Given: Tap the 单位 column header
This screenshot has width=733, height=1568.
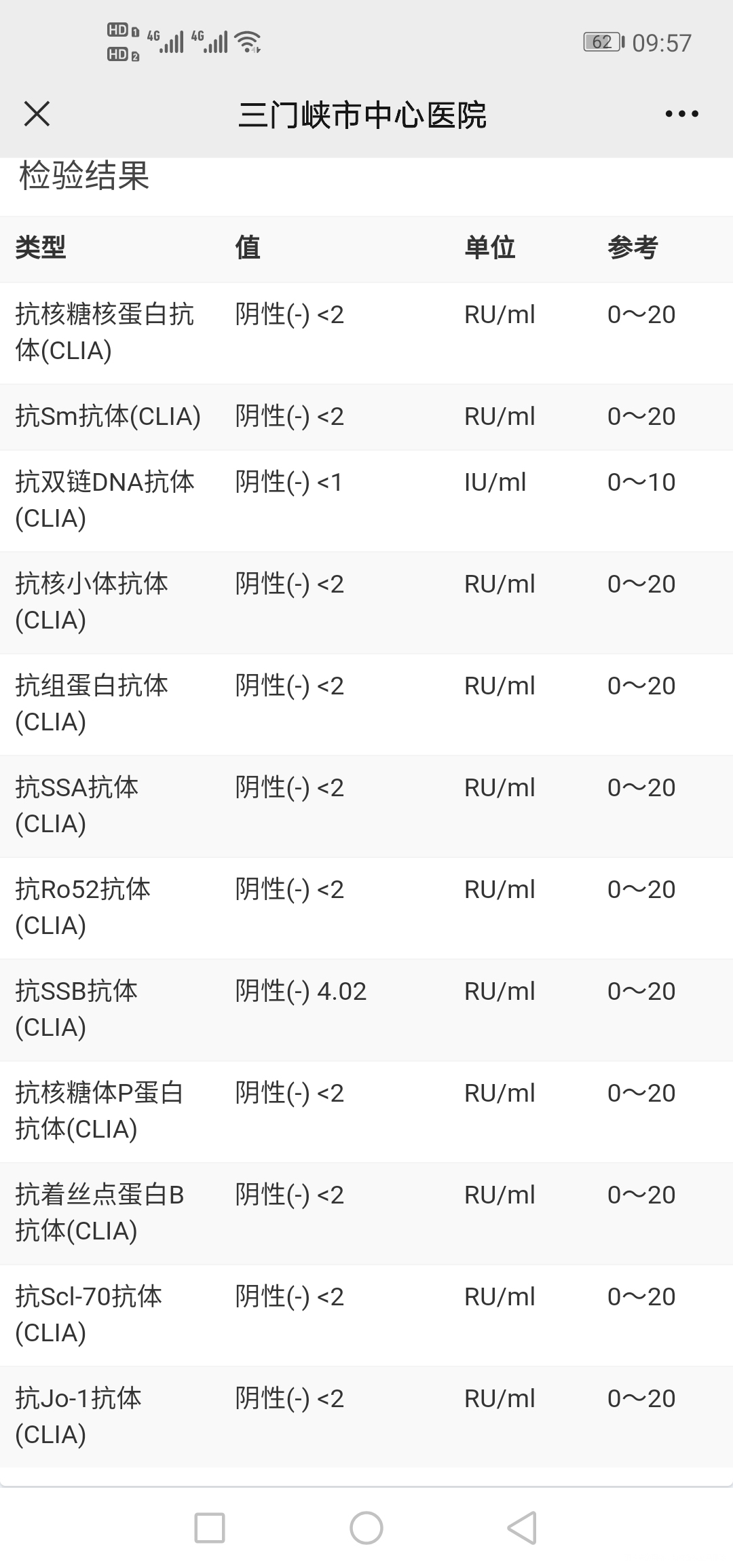Looking at the screenshot, I should (x=491, y=248).
